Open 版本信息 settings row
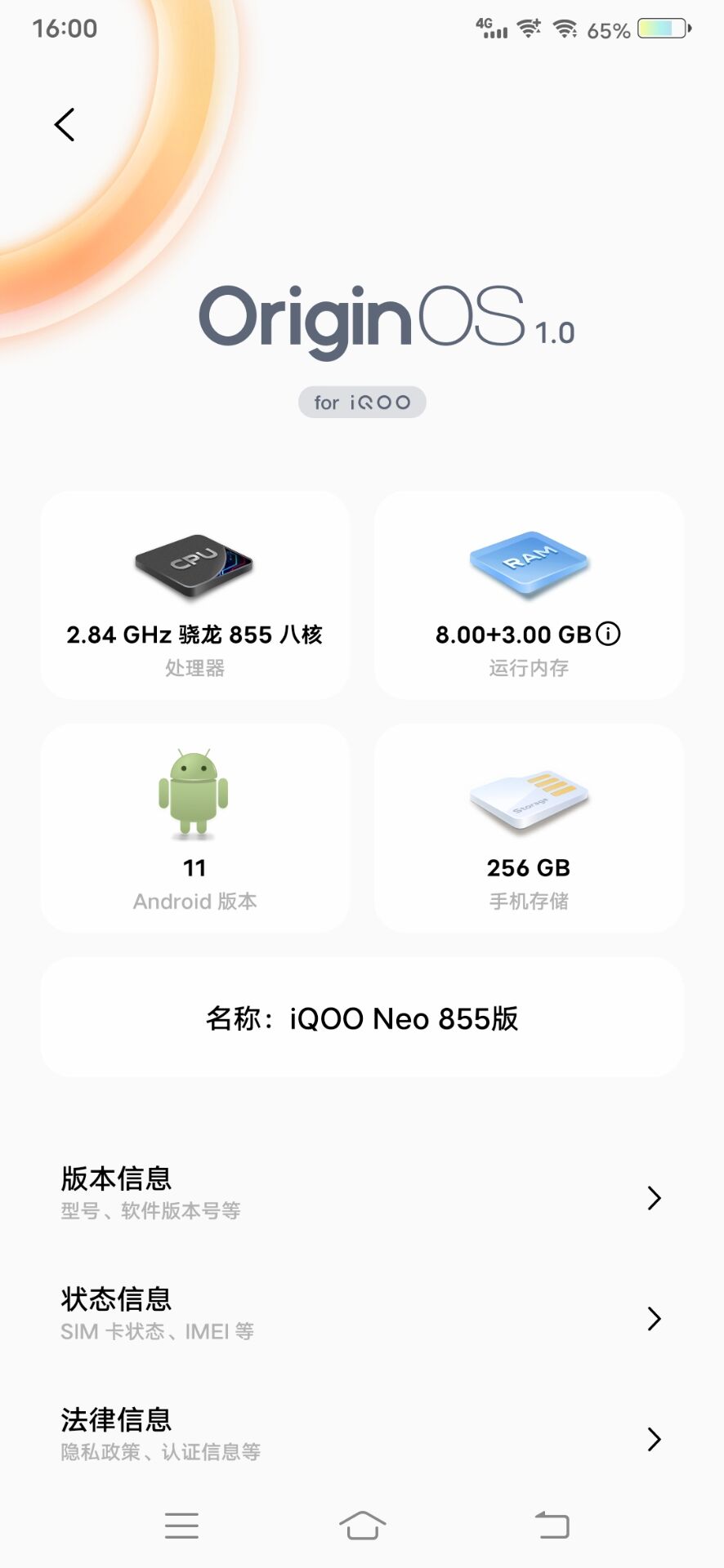 tap(362, 1193)
